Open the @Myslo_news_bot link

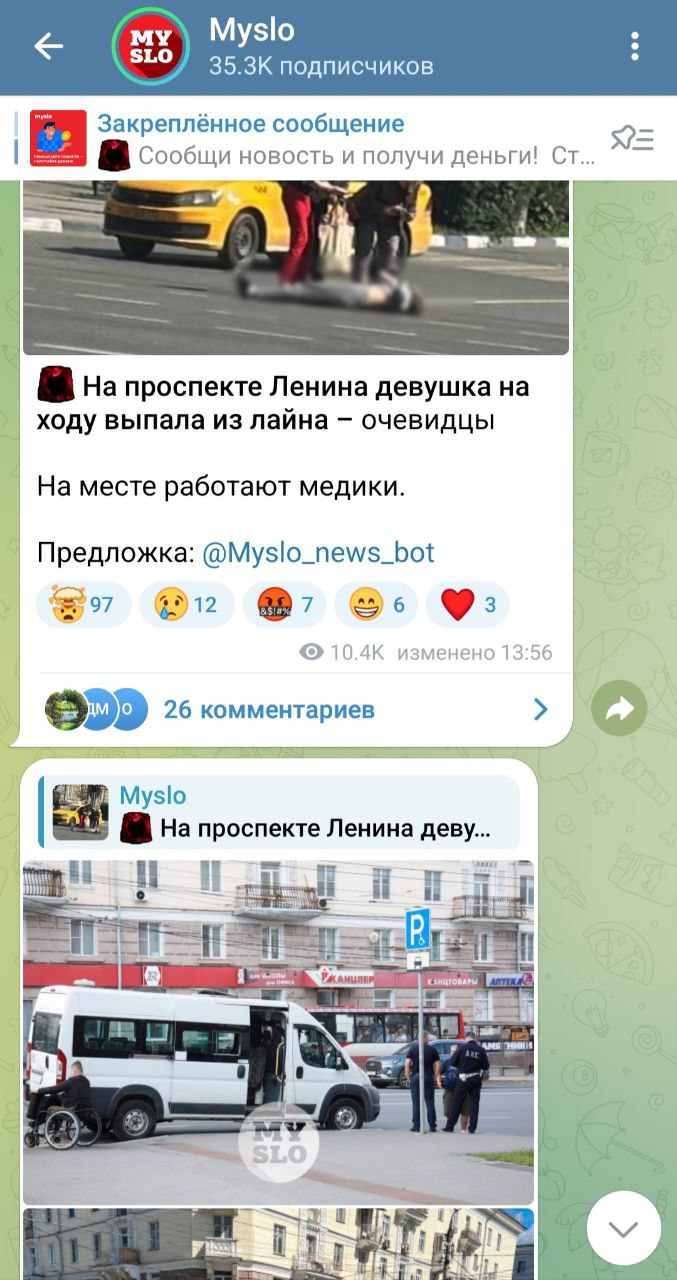[x=318, y=553]
